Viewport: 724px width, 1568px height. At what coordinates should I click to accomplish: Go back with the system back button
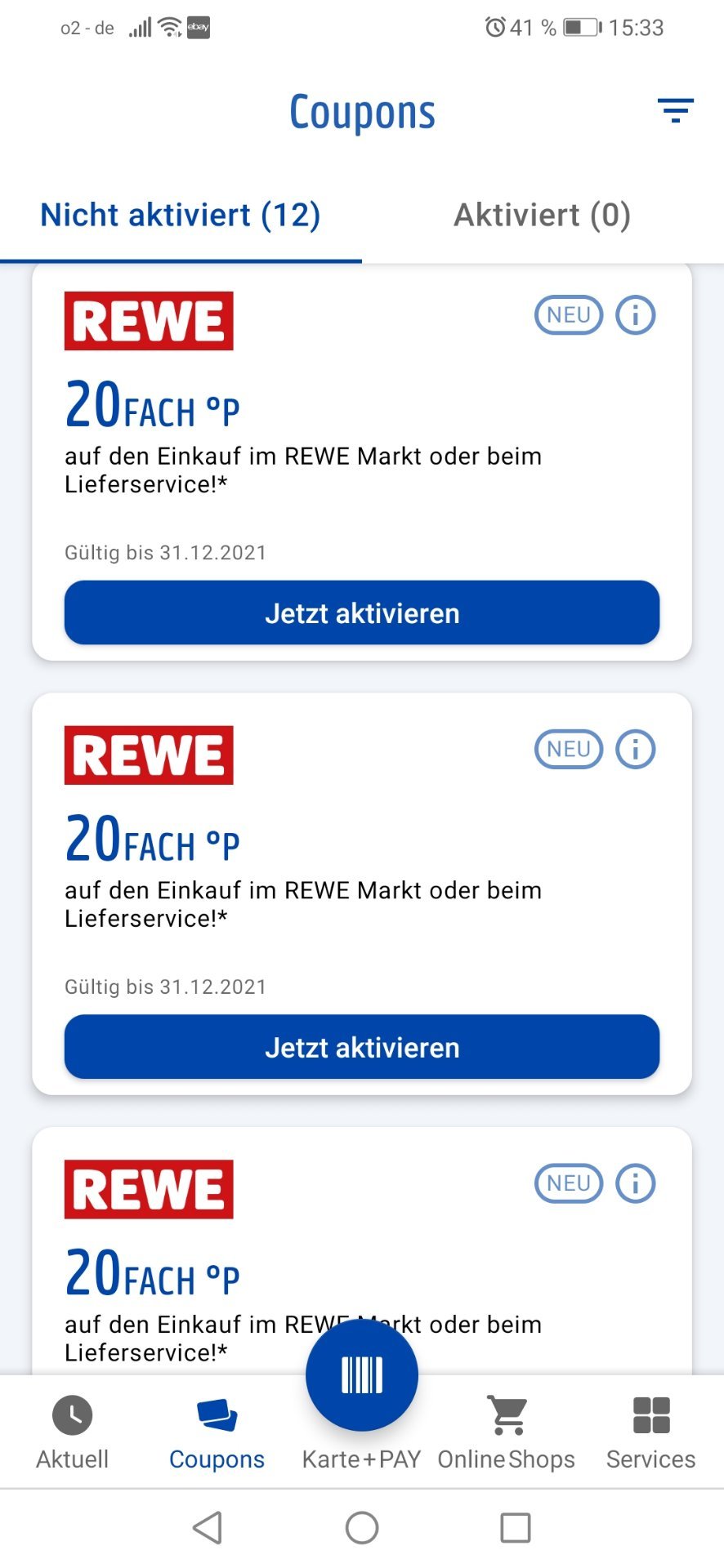208,1527
